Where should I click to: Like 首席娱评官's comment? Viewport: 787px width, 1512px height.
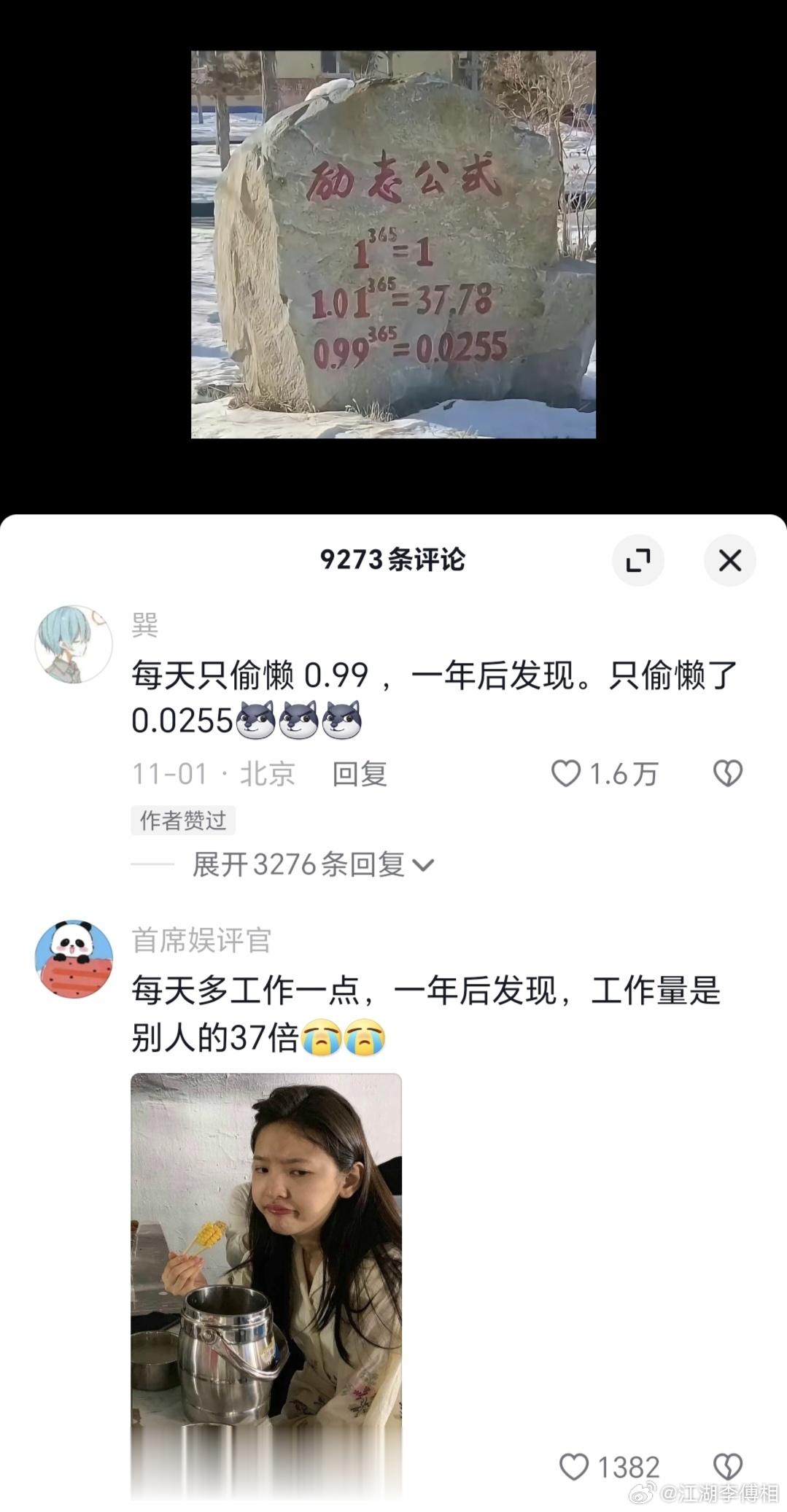[575, 1466]
